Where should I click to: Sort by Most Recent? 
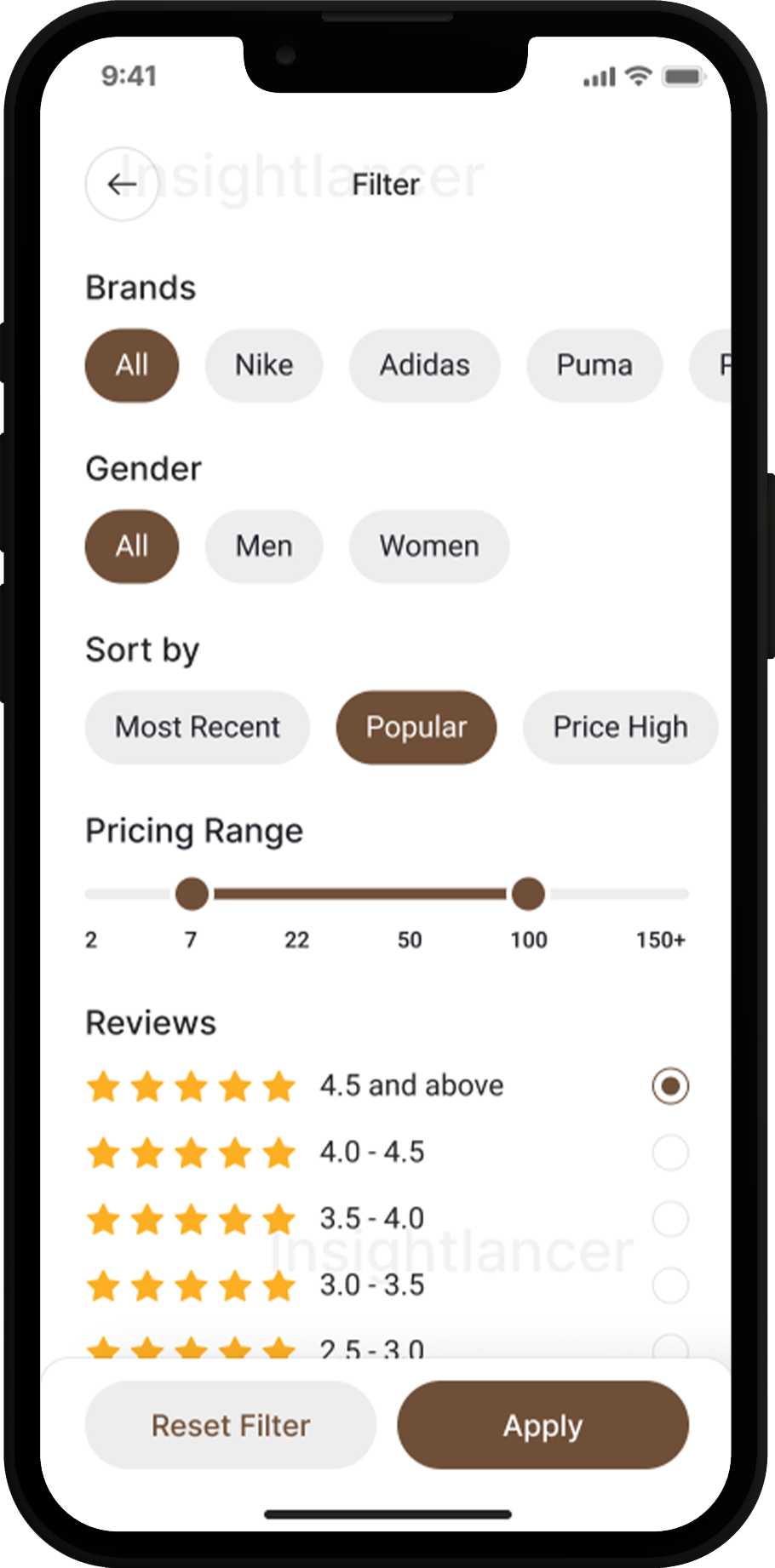(198, 727)
